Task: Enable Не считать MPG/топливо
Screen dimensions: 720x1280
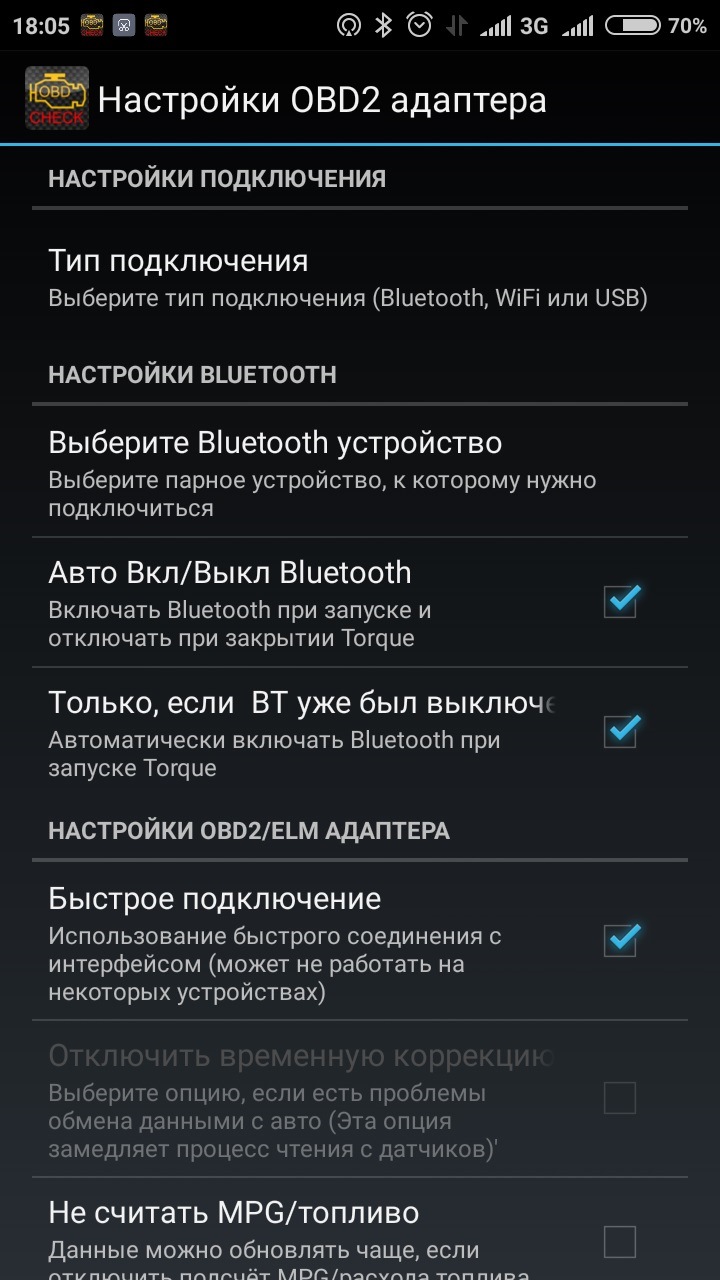Action: [x=620, y=1242]
